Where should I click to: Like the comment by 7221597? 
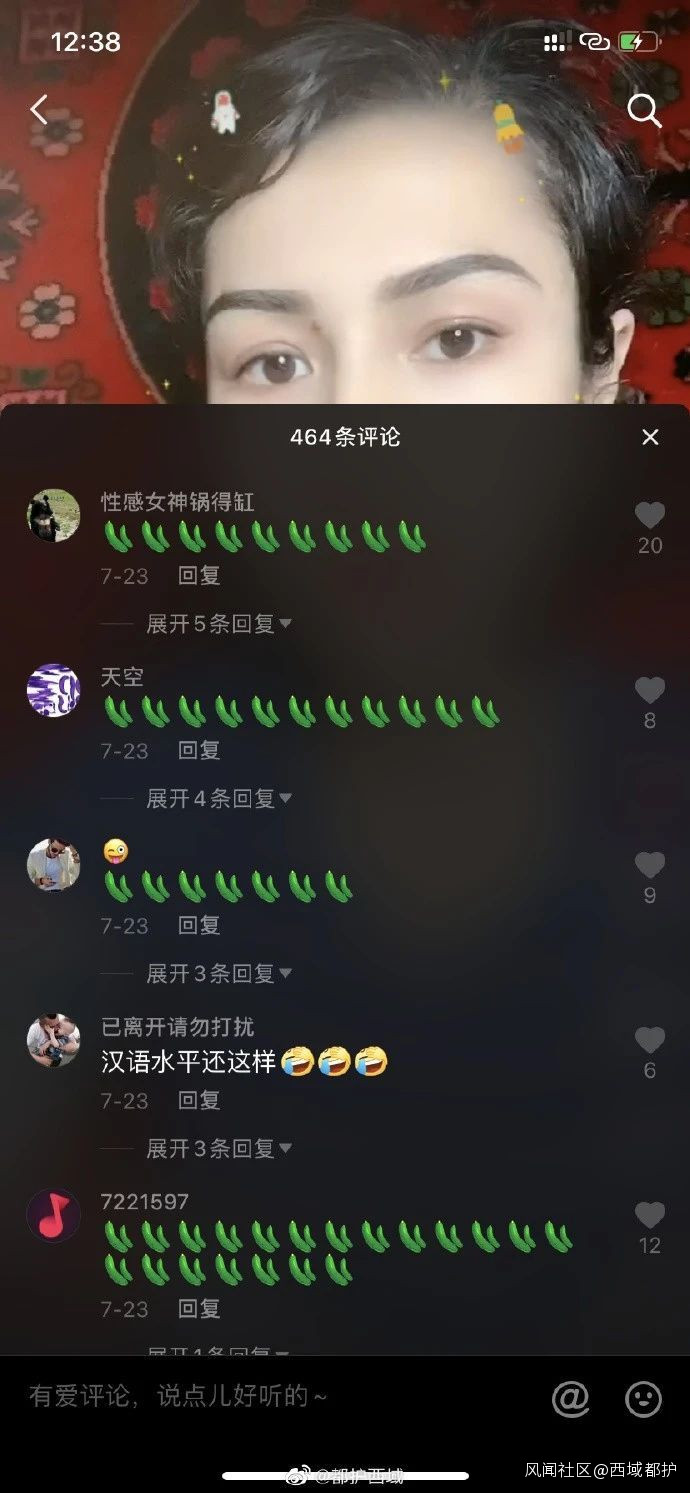pyautogui.click(x=650, y=1216)
